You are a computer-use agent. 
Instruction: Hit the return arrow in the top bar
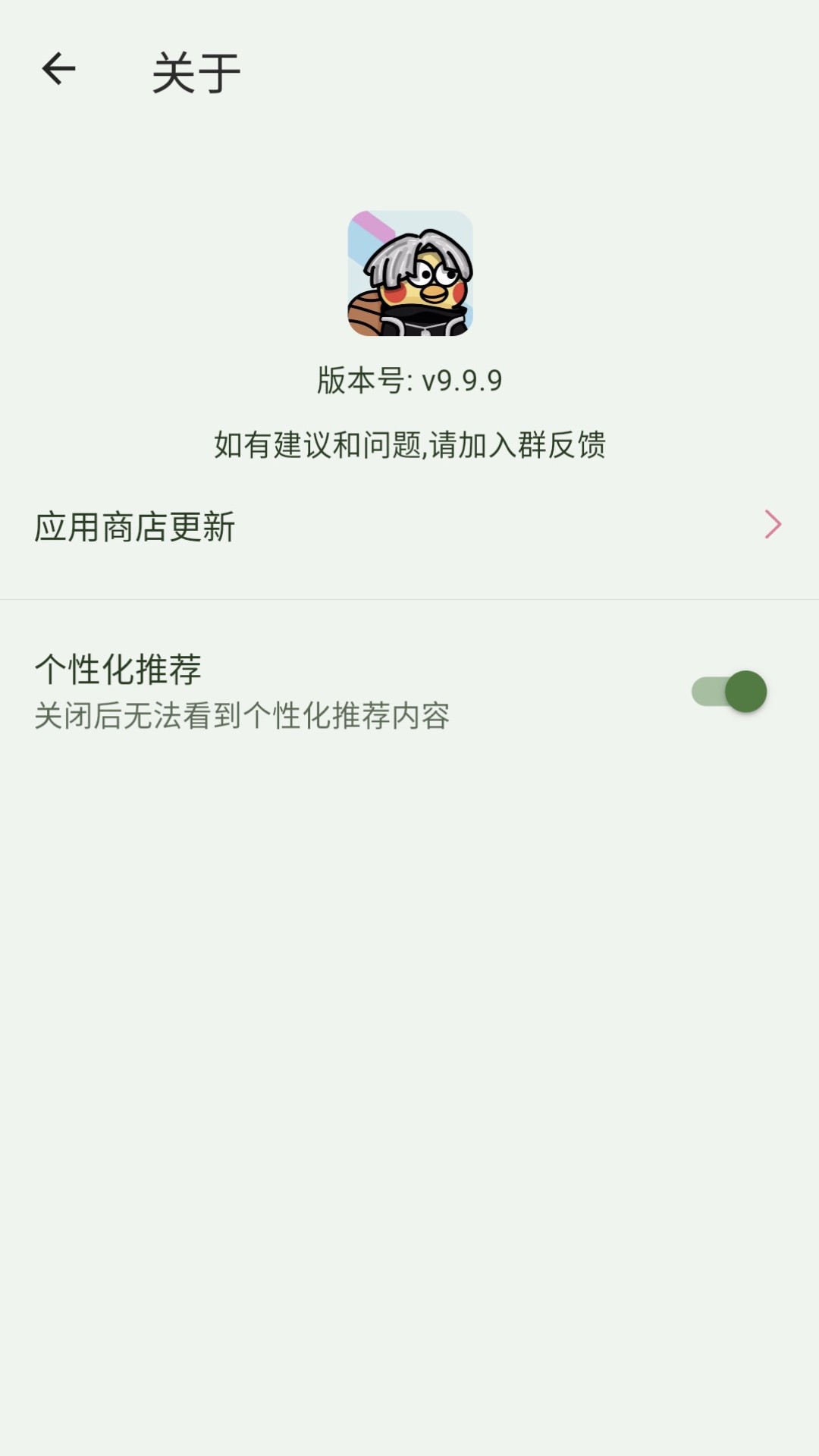[x=58, y=70]
